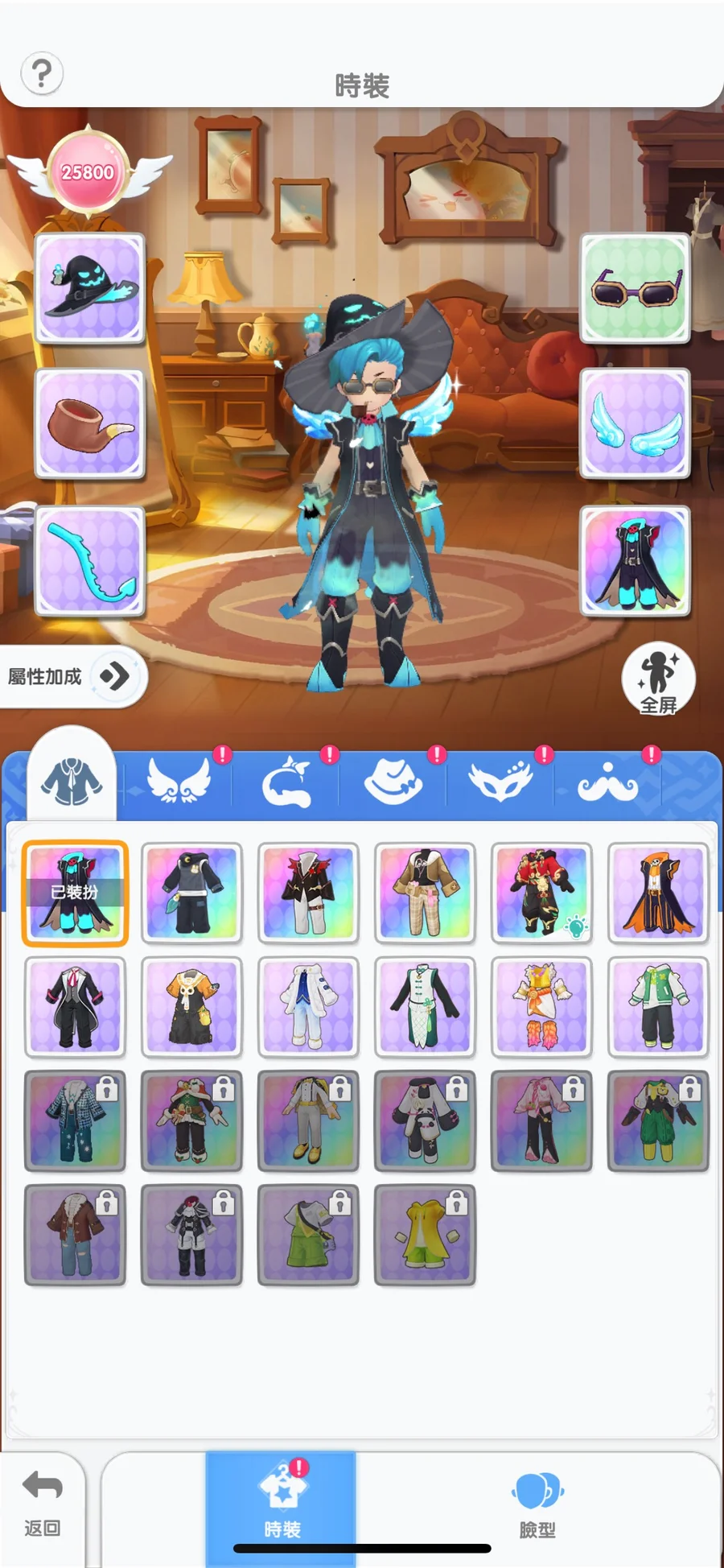Viewport: 724px width, 1568px height.
Task: Select the white and blue suit outfit
Action: 308,1007
